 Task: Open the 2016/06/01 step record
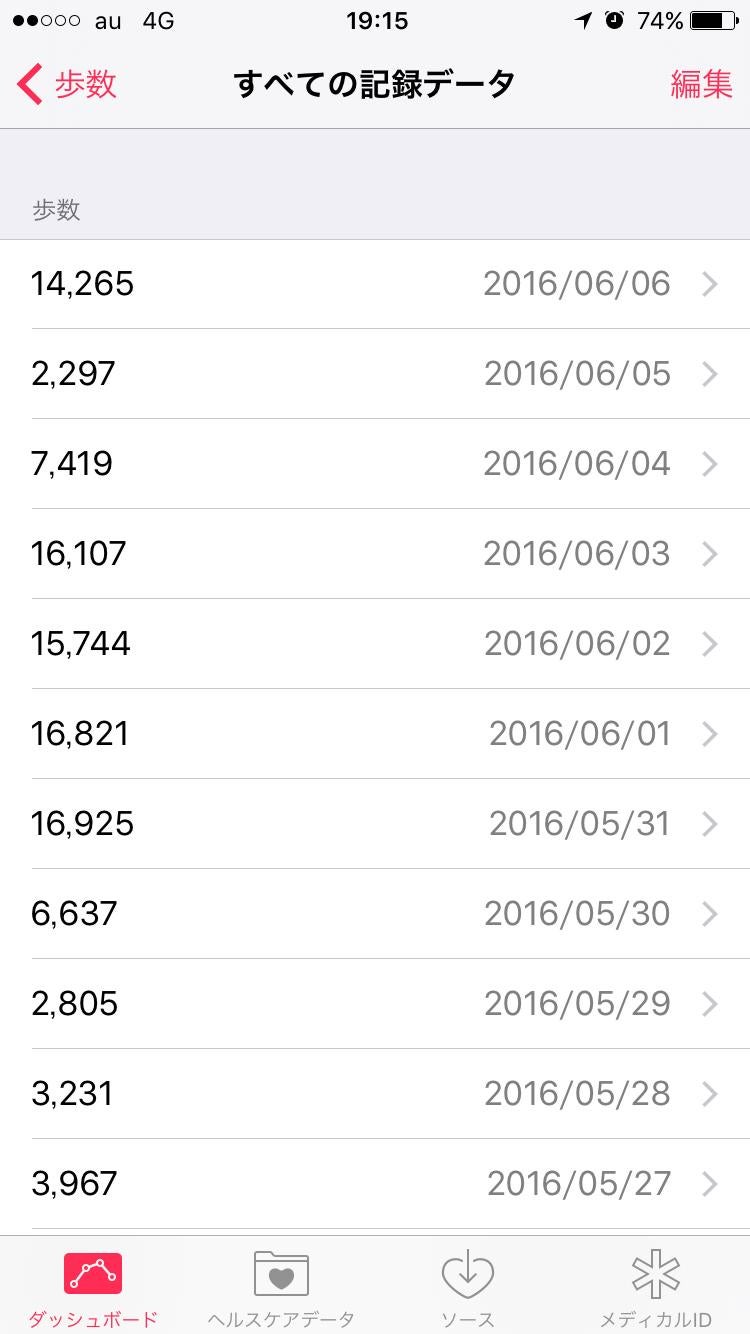point(375,734)
